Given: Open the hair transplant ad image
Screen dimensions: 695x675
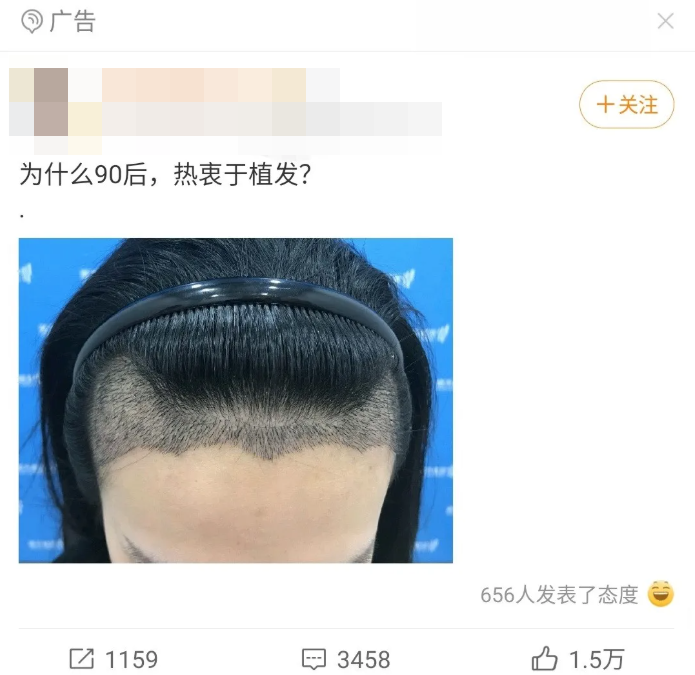Looking at the screenshot, I should coord(236,400).
